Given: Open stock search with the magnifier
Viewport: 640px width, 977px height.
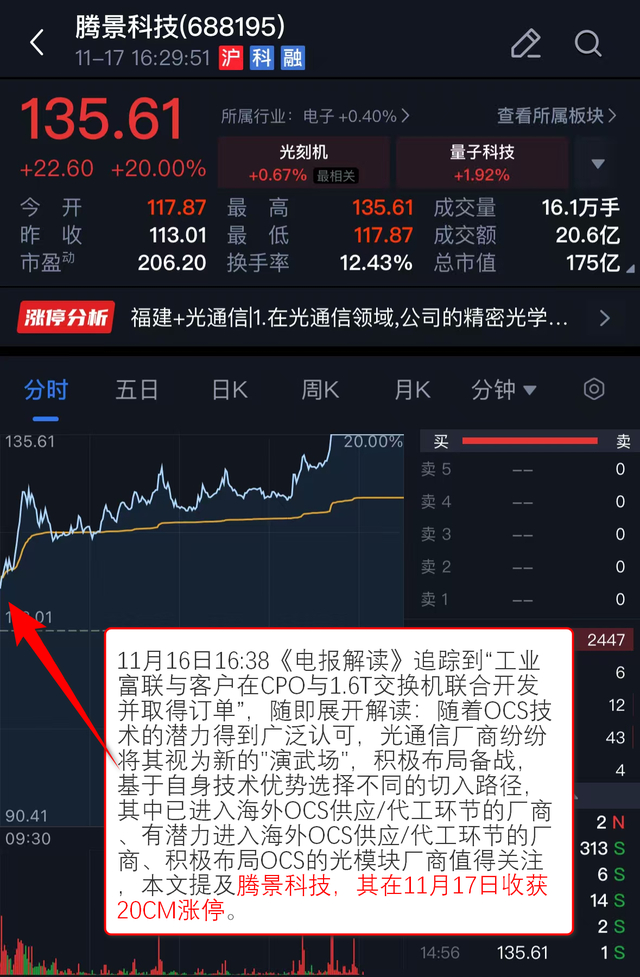Looking at the screenshot, I should click(589, 43).
